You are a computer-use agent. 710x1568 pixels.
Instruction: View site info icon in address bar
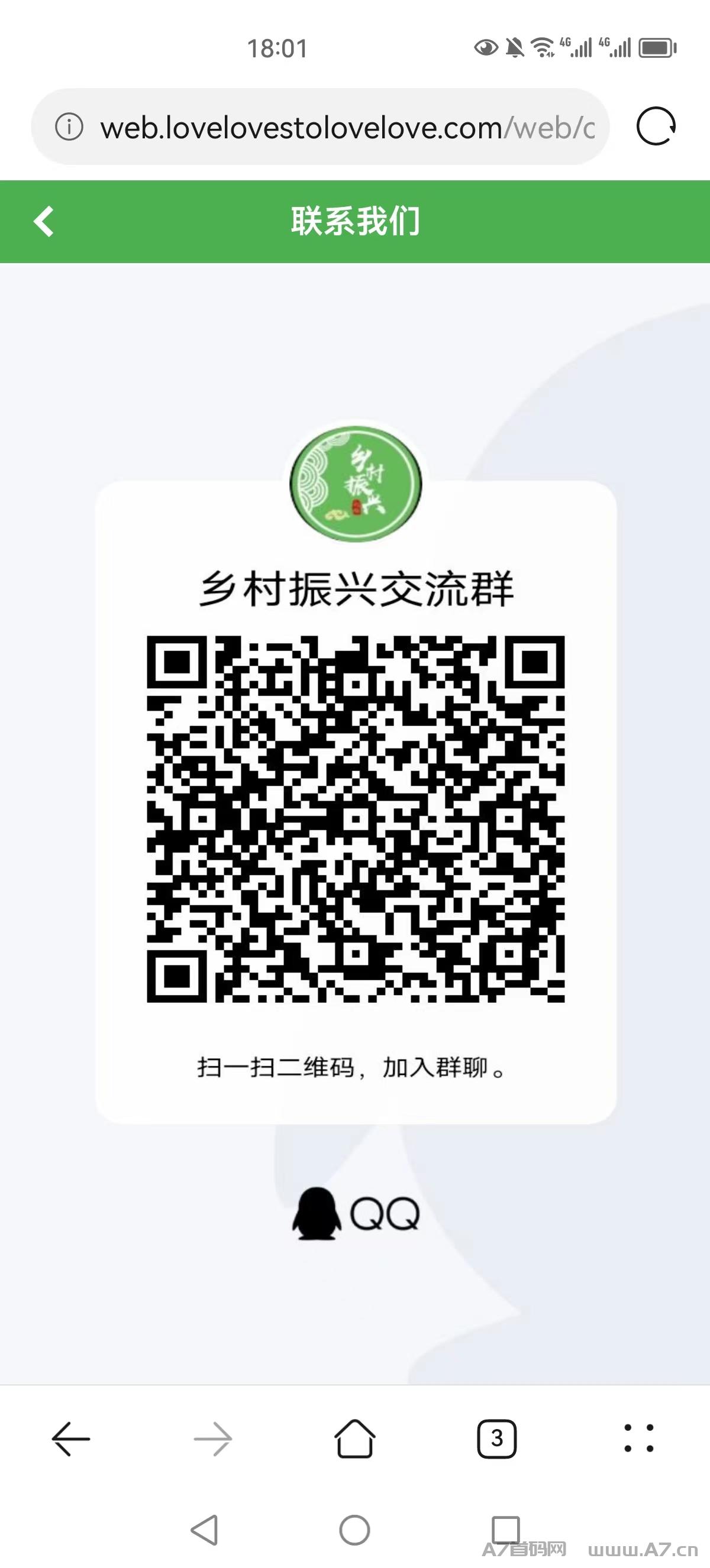69,128
